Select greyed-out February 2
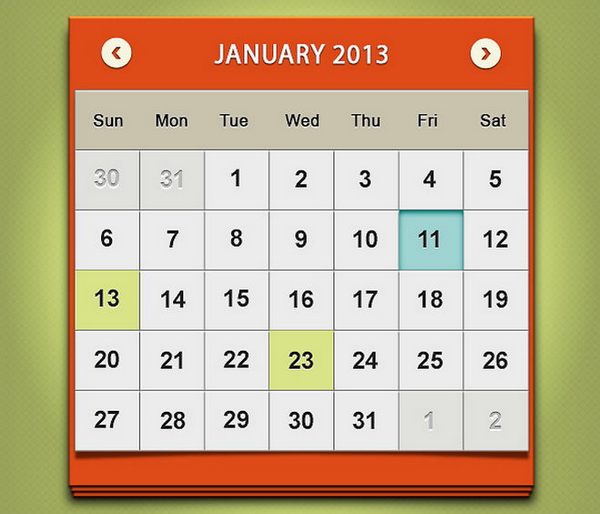This screenshot has height=514, width=600. pos(495,421)
